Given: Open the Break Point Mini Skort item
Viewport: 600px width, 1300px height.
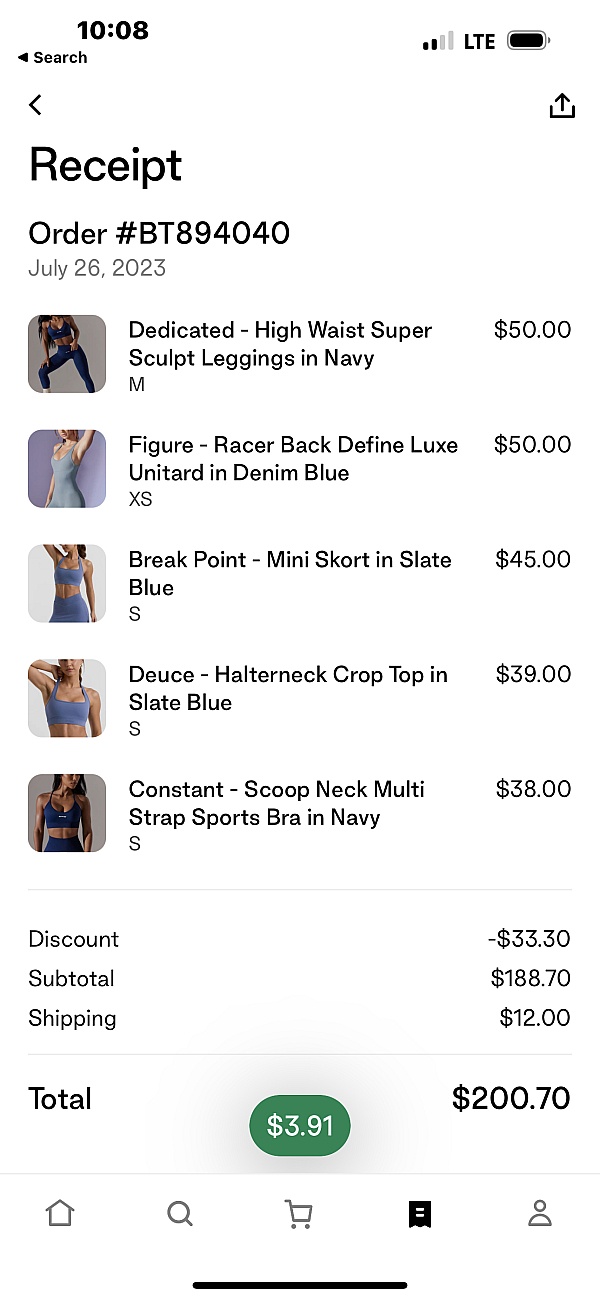Looking at the screenshot, I should (290, 573).
